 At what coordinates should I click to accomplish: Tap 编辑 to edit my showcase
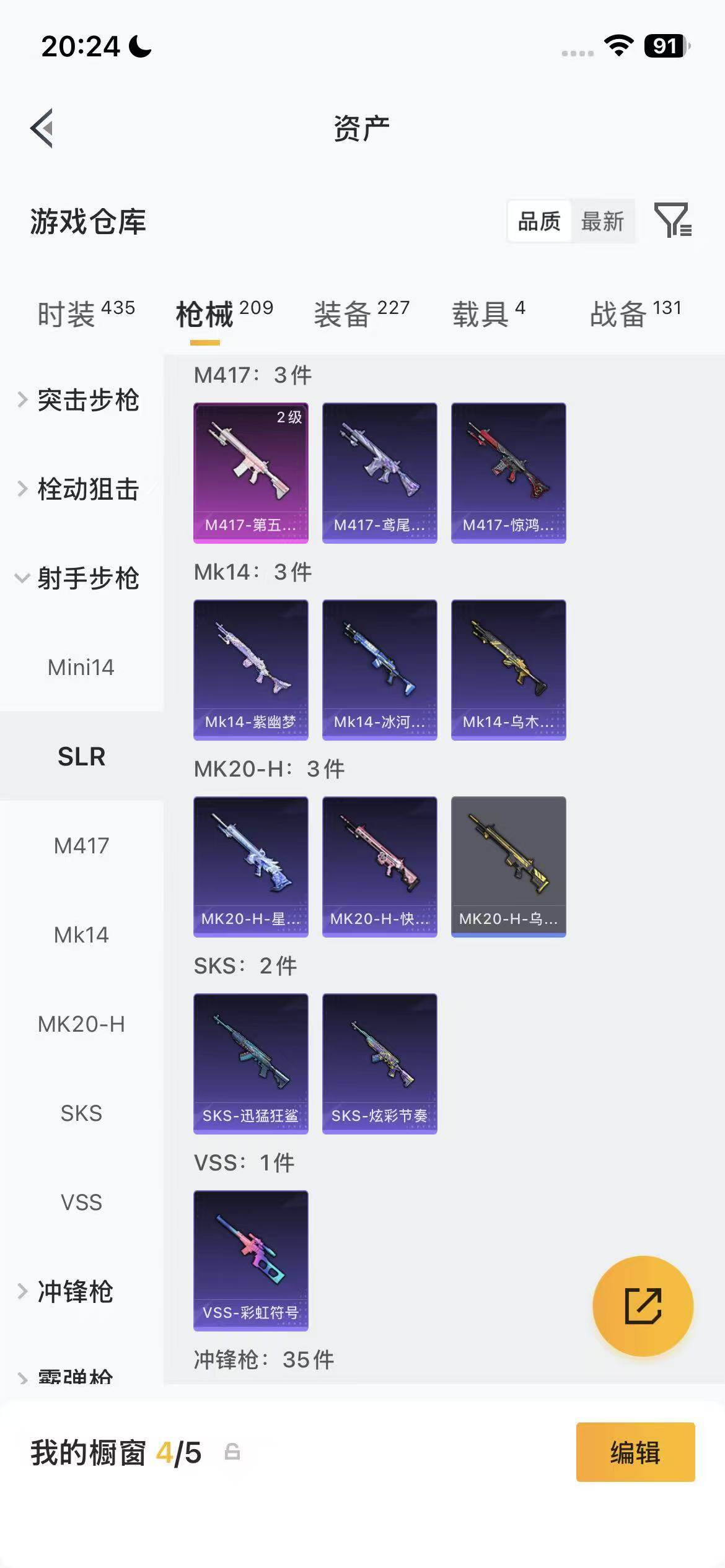[635, 1452]
